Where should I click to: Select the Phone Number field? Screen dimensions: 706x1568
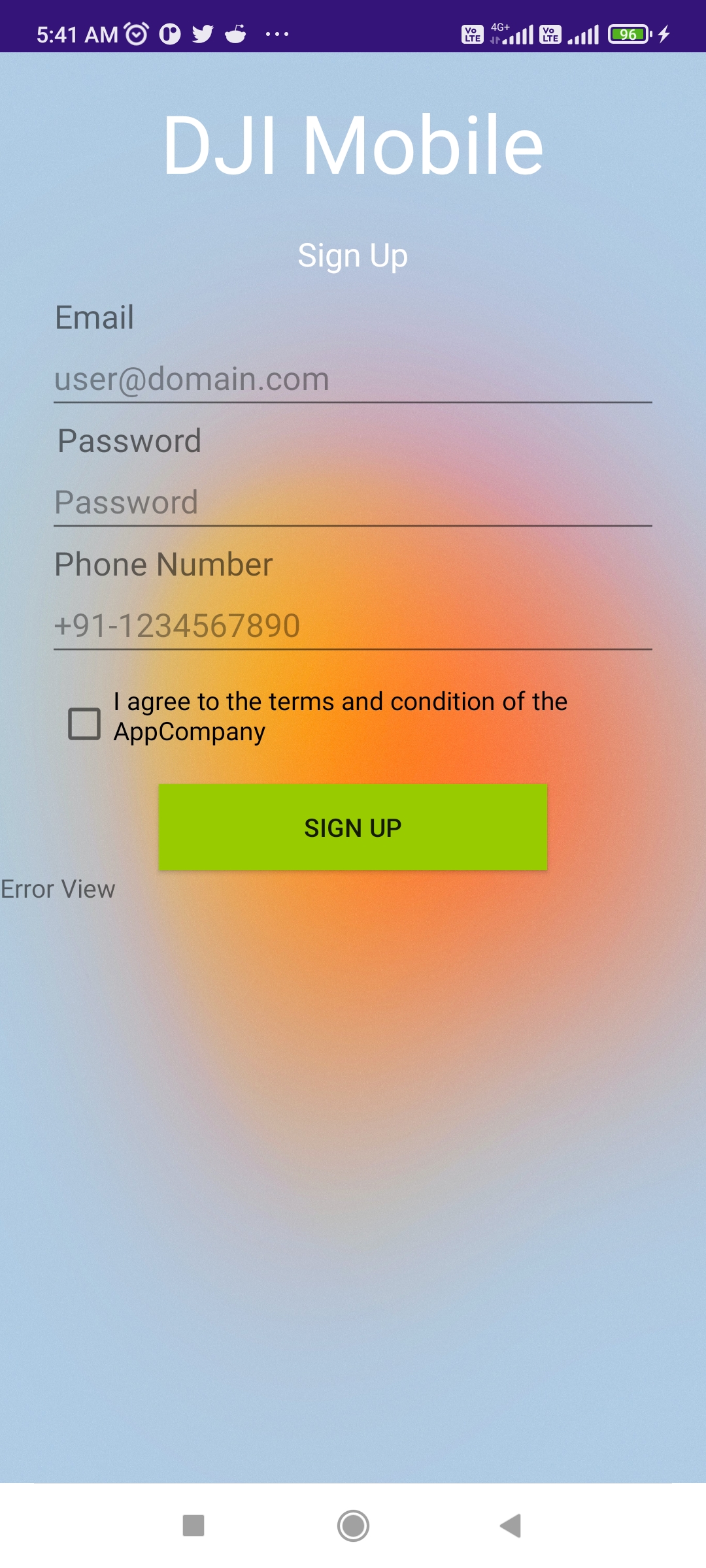353,626
